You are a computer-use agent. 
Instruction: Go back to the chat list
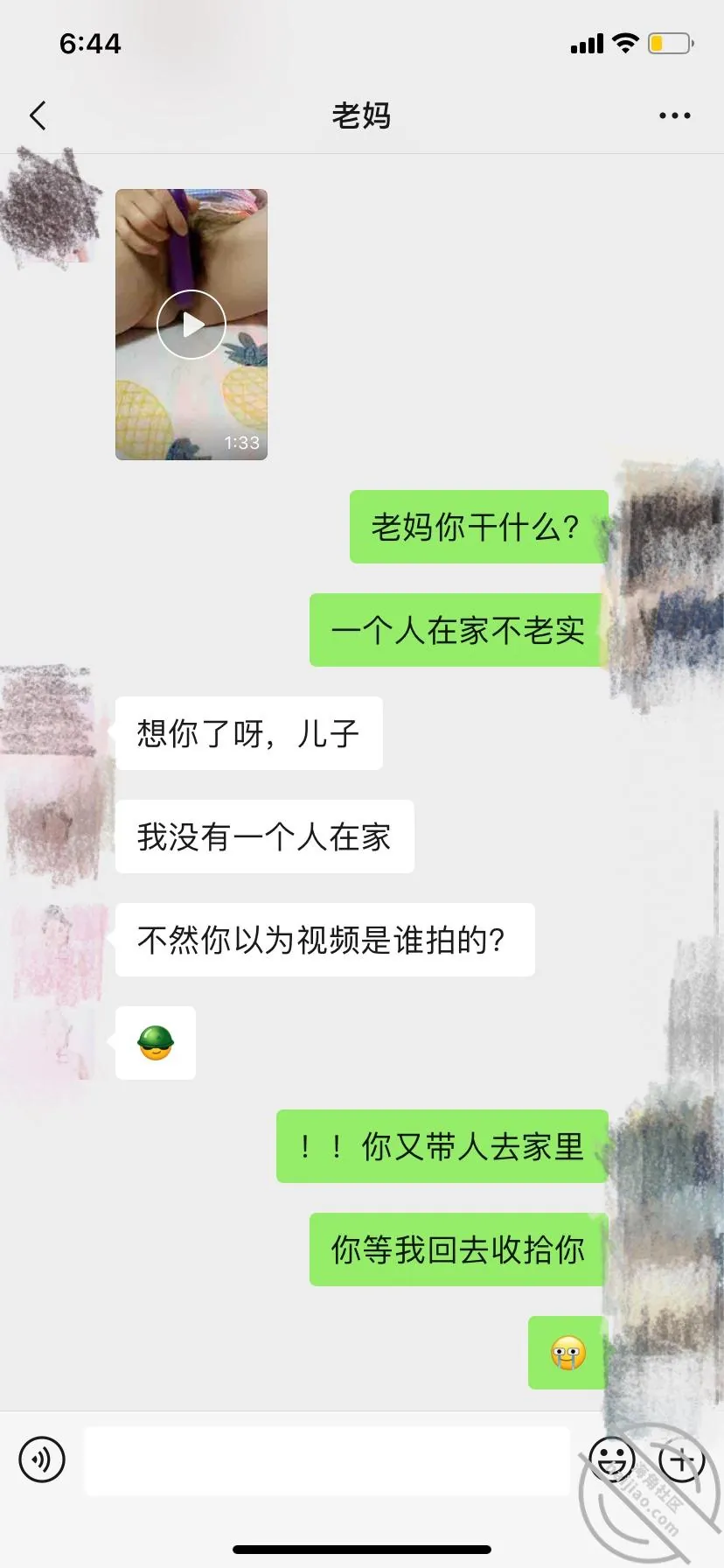pyautogui.click(x=38, y=115)
